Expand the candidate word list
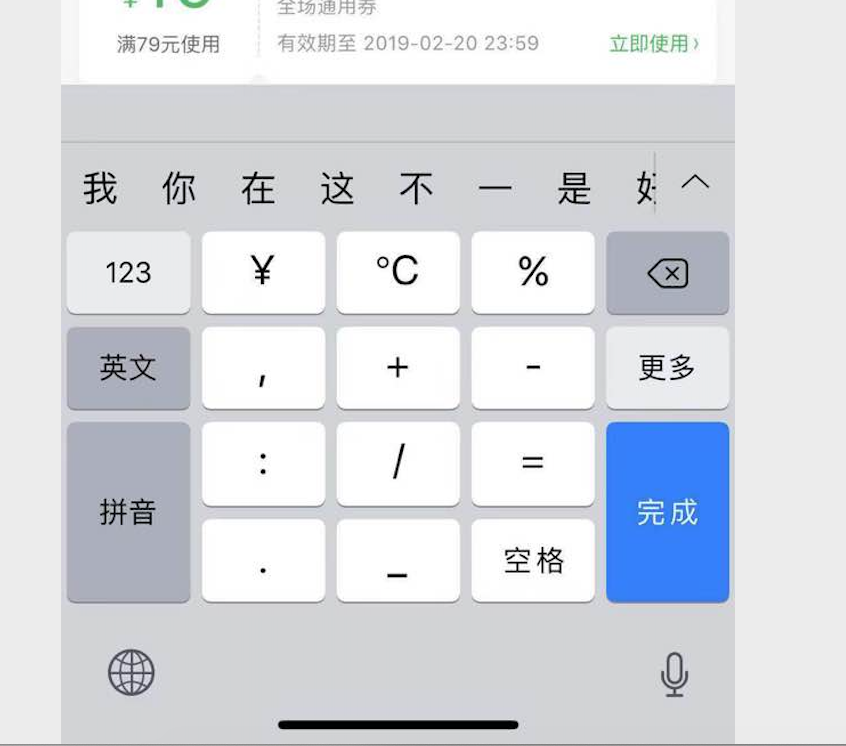The width and height of the screenshot is (846, 746). (x=695, y=183)
